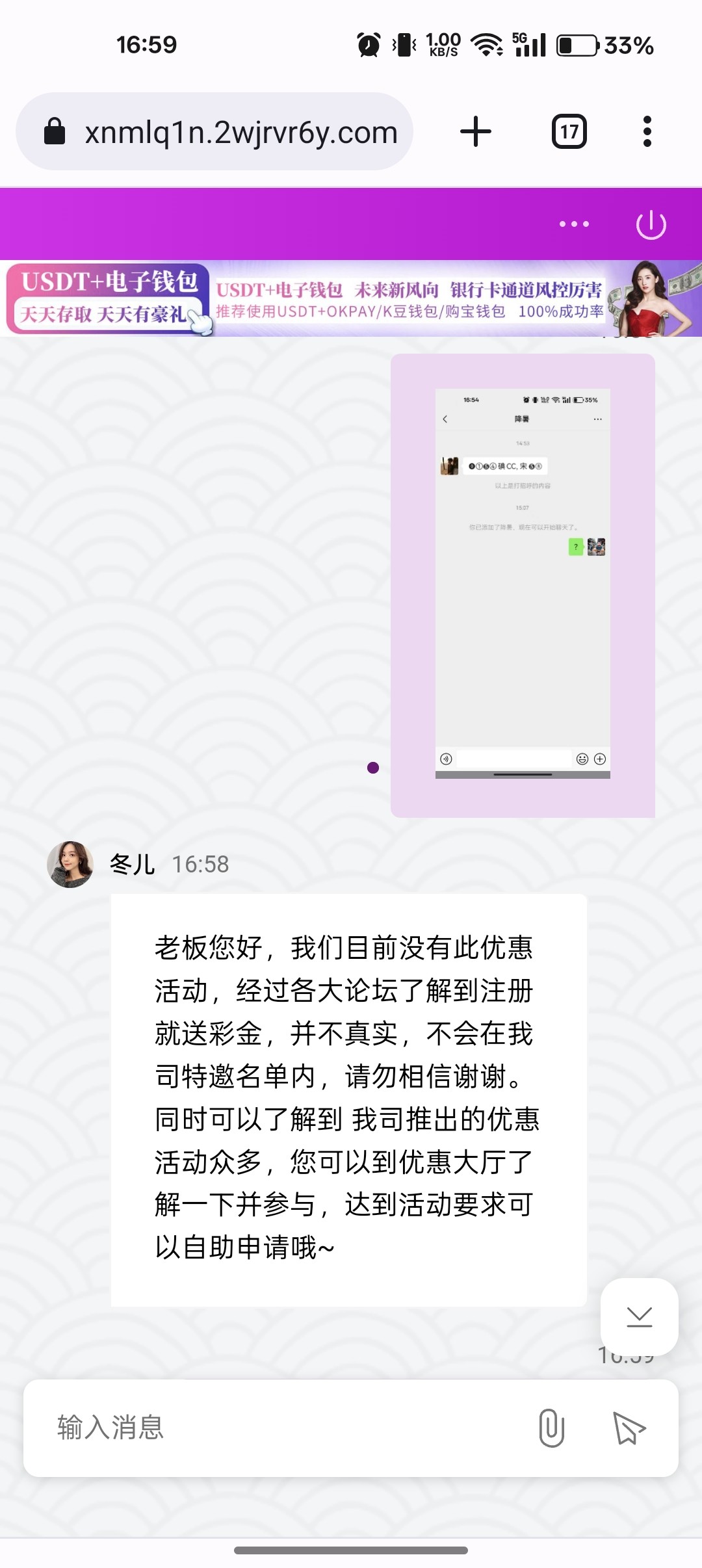This screenshot has width=702, height=1568.
Task: Open a new browser tab
Action: tap(475, 132)
